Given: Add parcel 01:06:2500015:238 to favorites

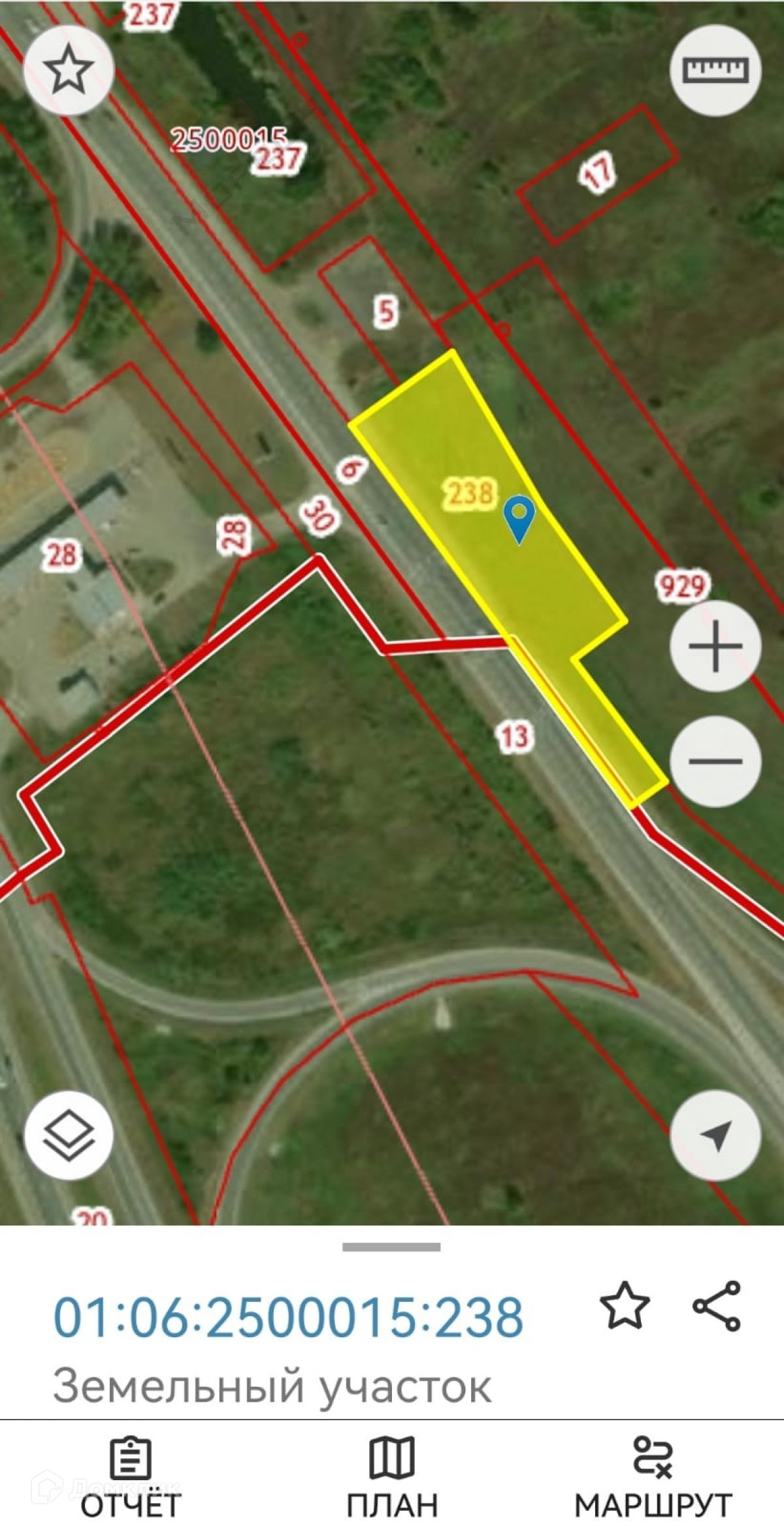Looking at the screenshot, I should (625, 1306).
